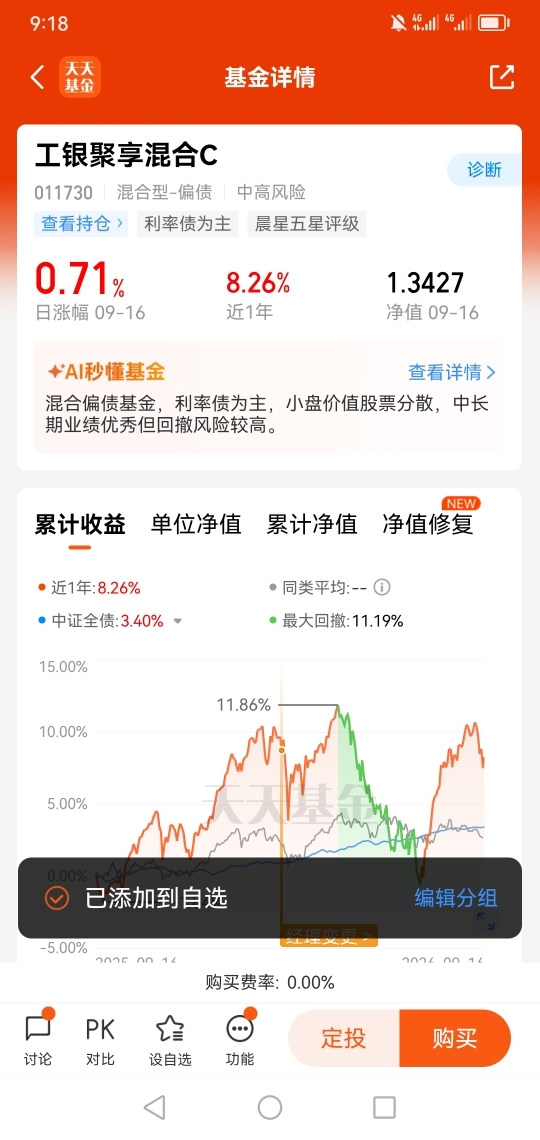Open 查看详情 in AI秒懂基金
The image size is (540, 1140).
click(452, 372)
